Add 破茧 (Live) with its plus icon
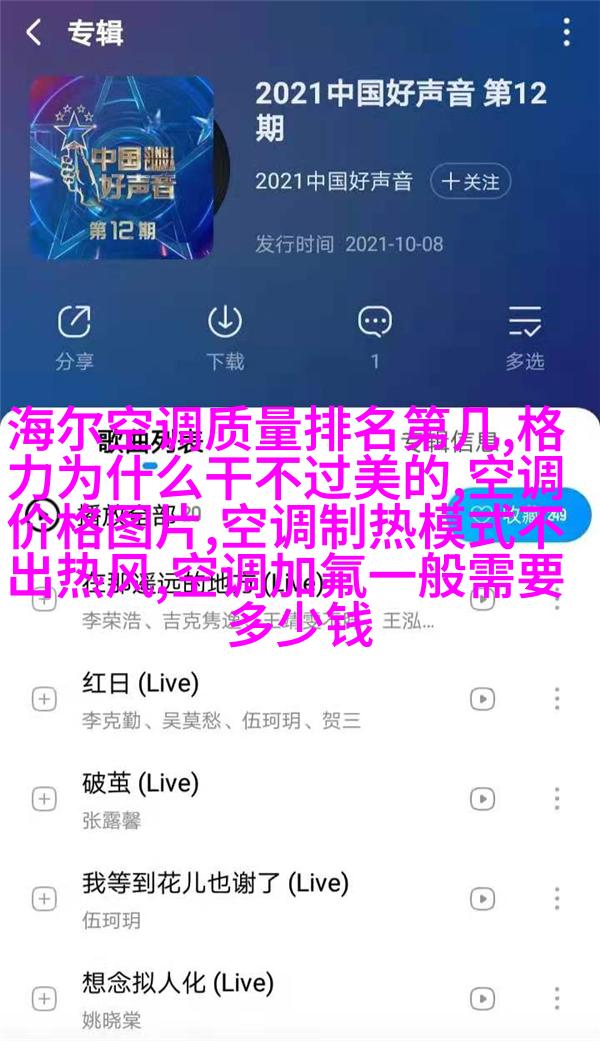This screenshot has height=1041, width=600. [43, 798]
